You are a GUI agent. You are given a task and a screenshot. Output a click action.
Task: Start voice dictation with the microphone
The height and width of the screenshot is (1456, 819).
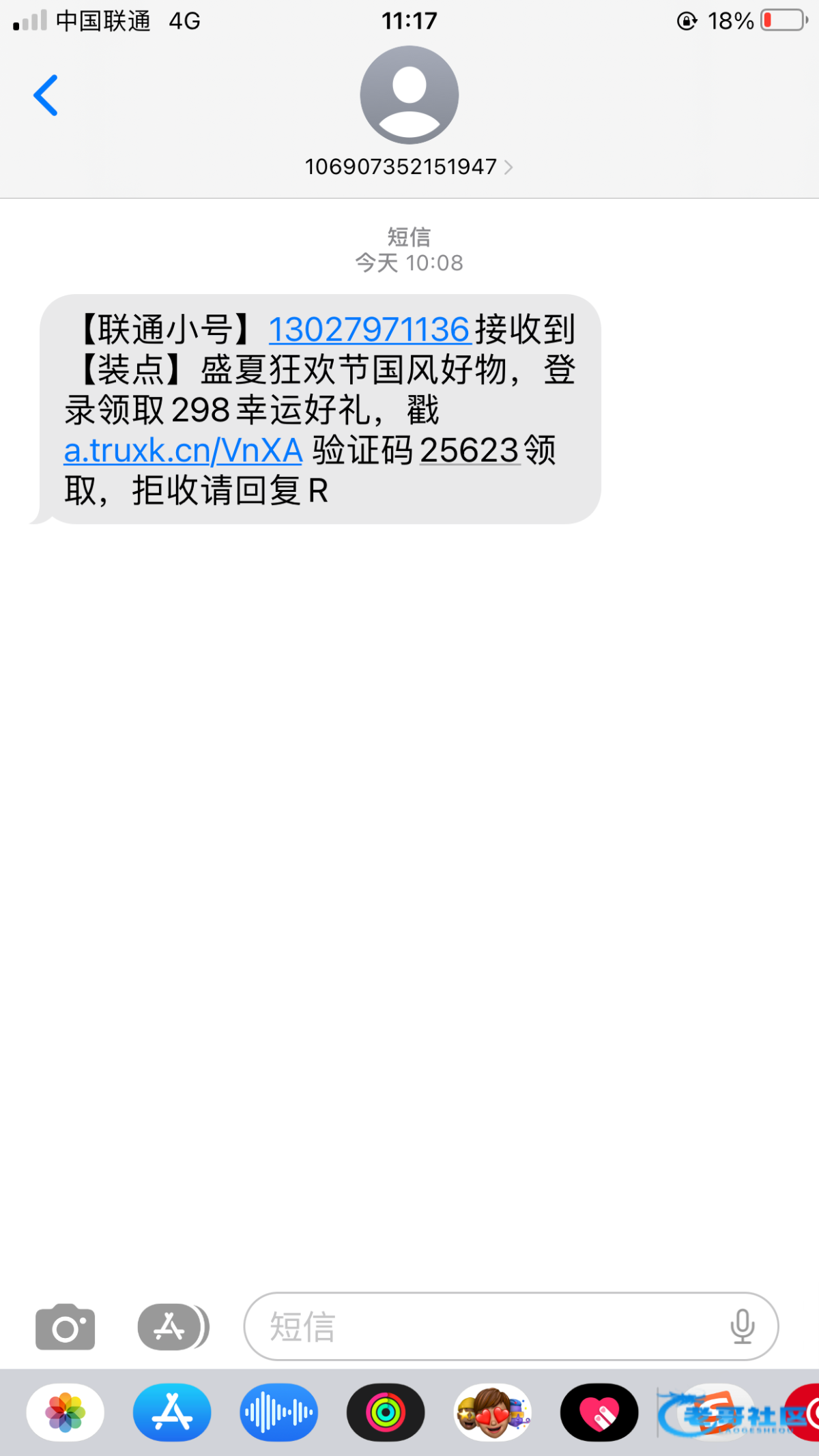742,1326
